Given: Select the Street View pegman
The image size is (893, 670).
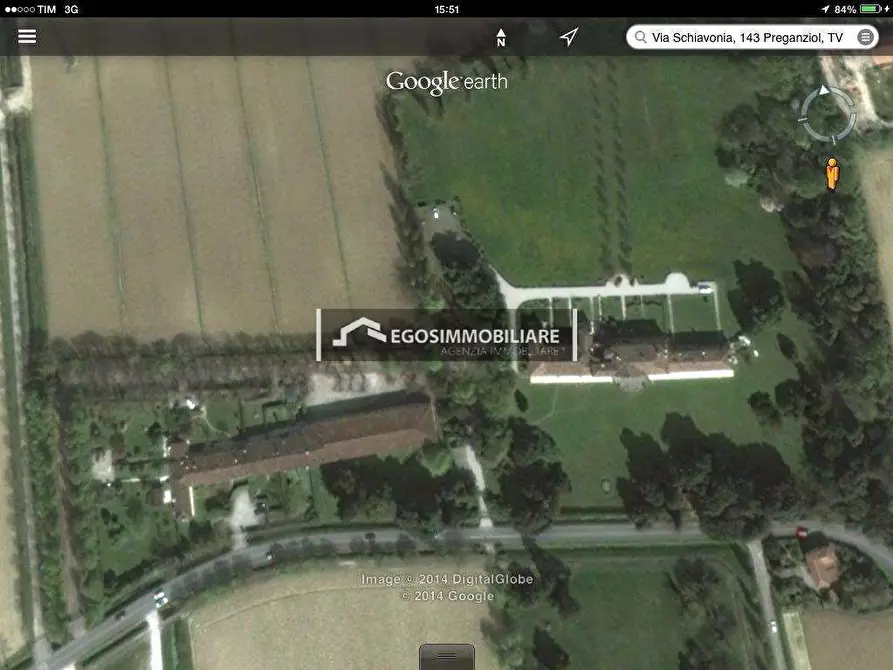Looking at the screenshot, I should click(831, 173).
